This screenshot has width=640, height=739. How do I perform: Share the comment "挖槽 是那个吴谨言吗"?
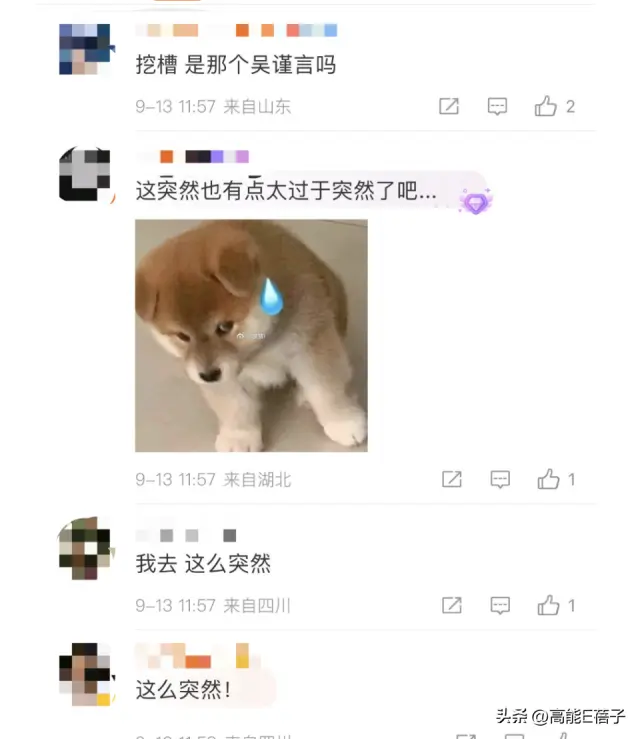(x=449, y=106)
